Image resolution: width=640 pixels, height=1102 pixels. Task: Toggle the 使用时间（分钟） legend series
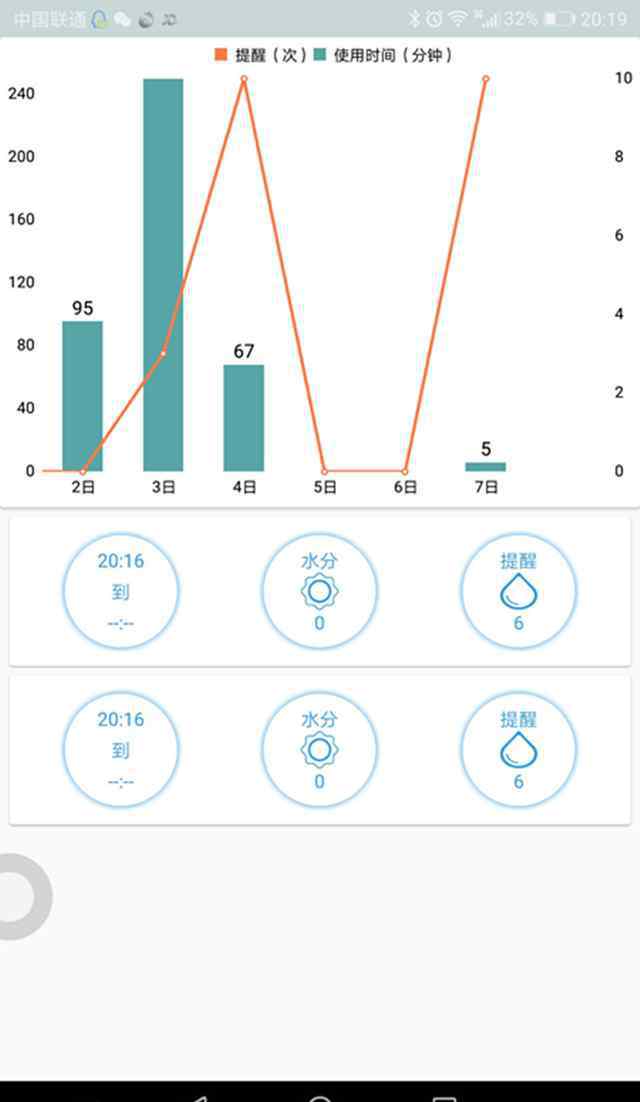coord(383,56)
